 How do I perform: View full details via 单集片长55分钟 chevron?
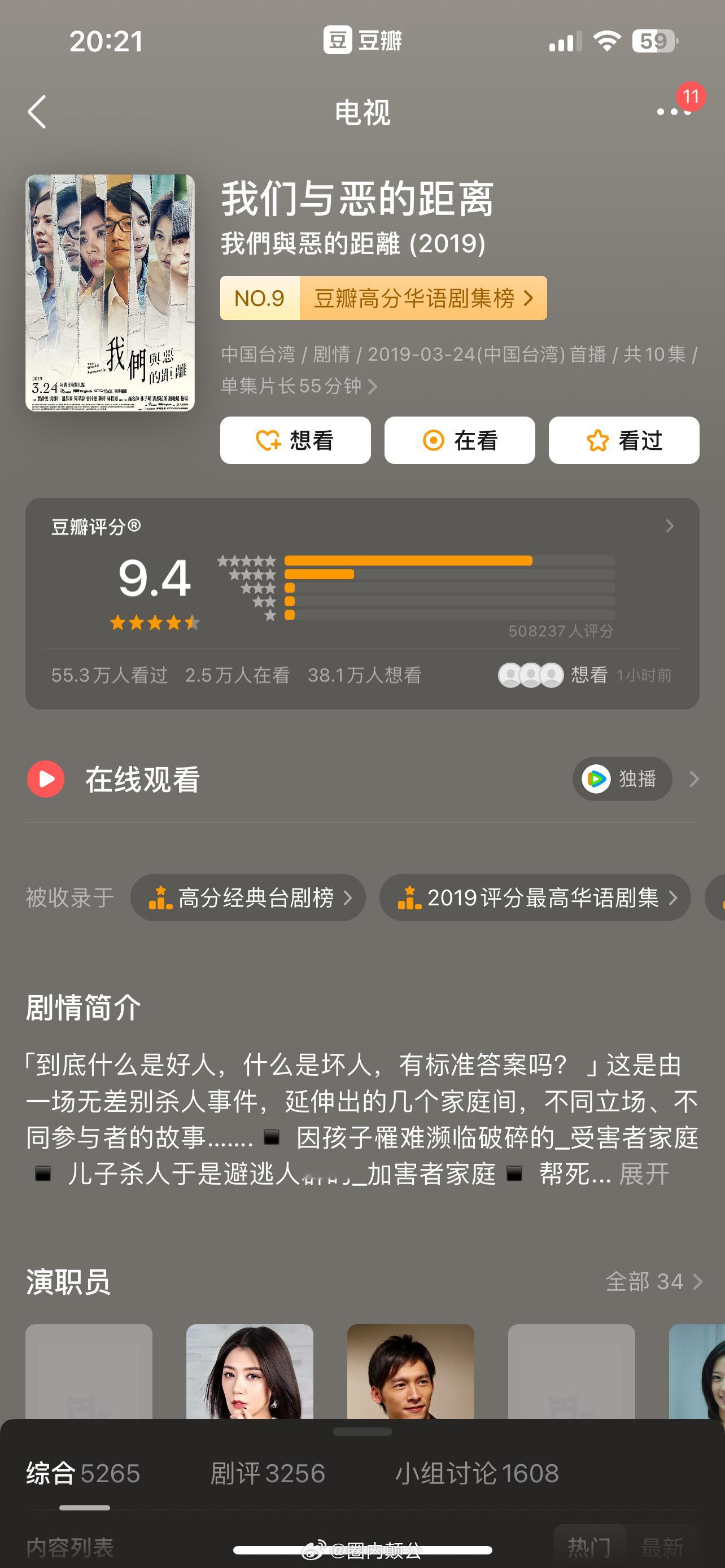click(x=373, y=386)
